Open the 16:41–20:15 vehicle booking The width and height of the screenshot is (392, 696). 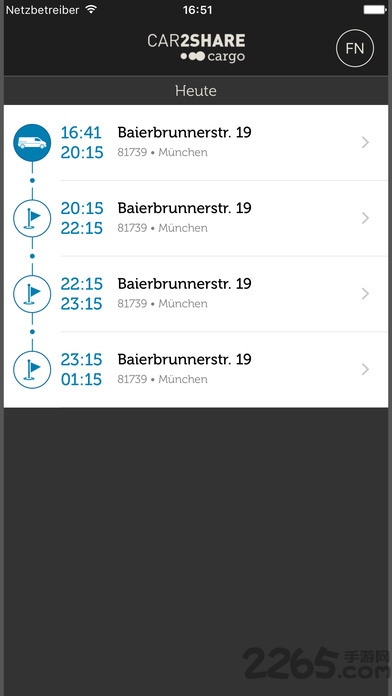click(x=196, y=142)
